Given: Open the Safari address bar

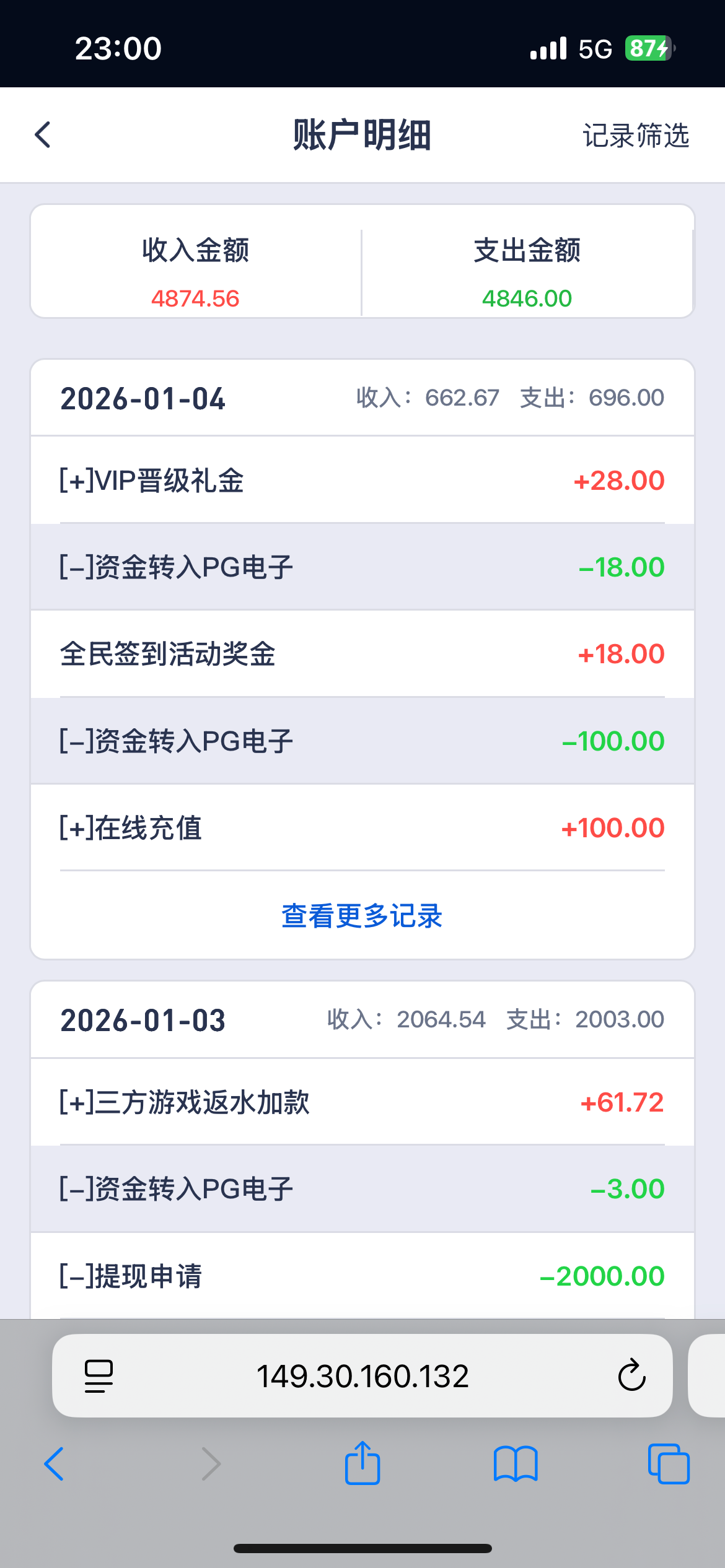Looking at the screenshot, I should click(362, 1376).
